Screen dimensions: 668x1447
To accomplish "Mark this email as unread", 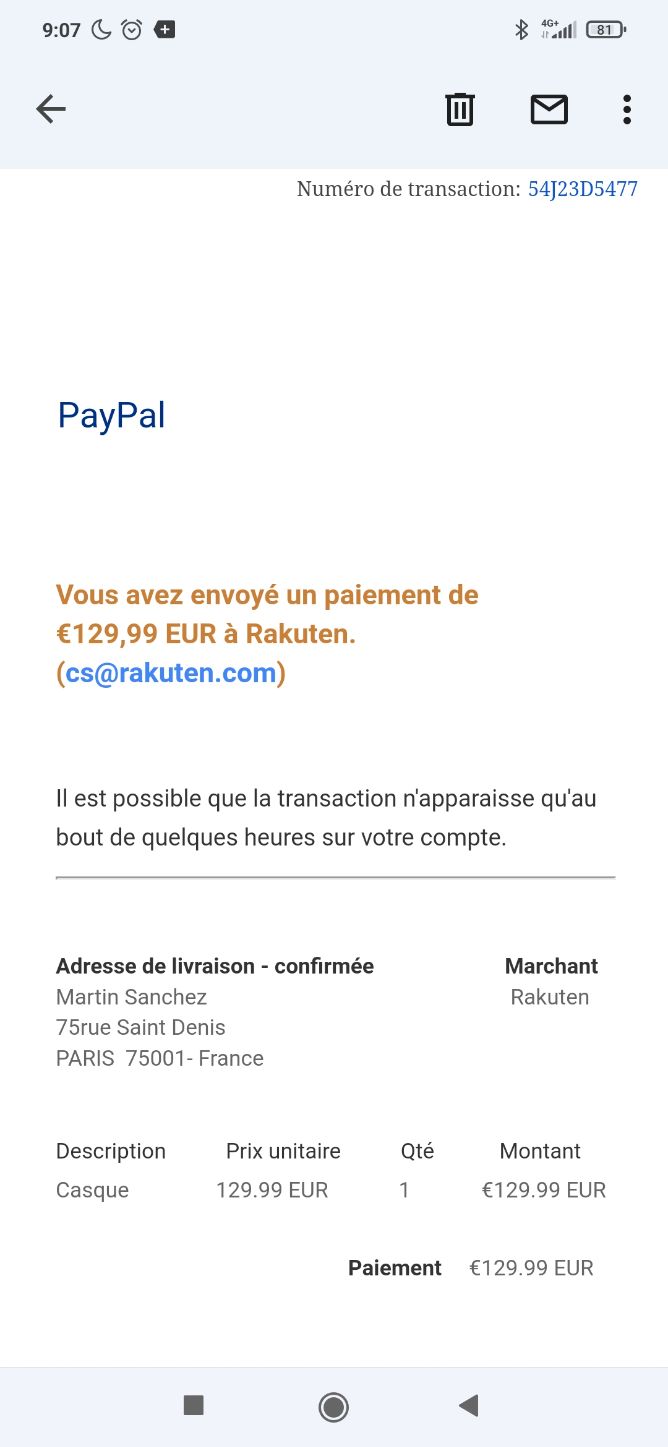I will coord(549,109).
